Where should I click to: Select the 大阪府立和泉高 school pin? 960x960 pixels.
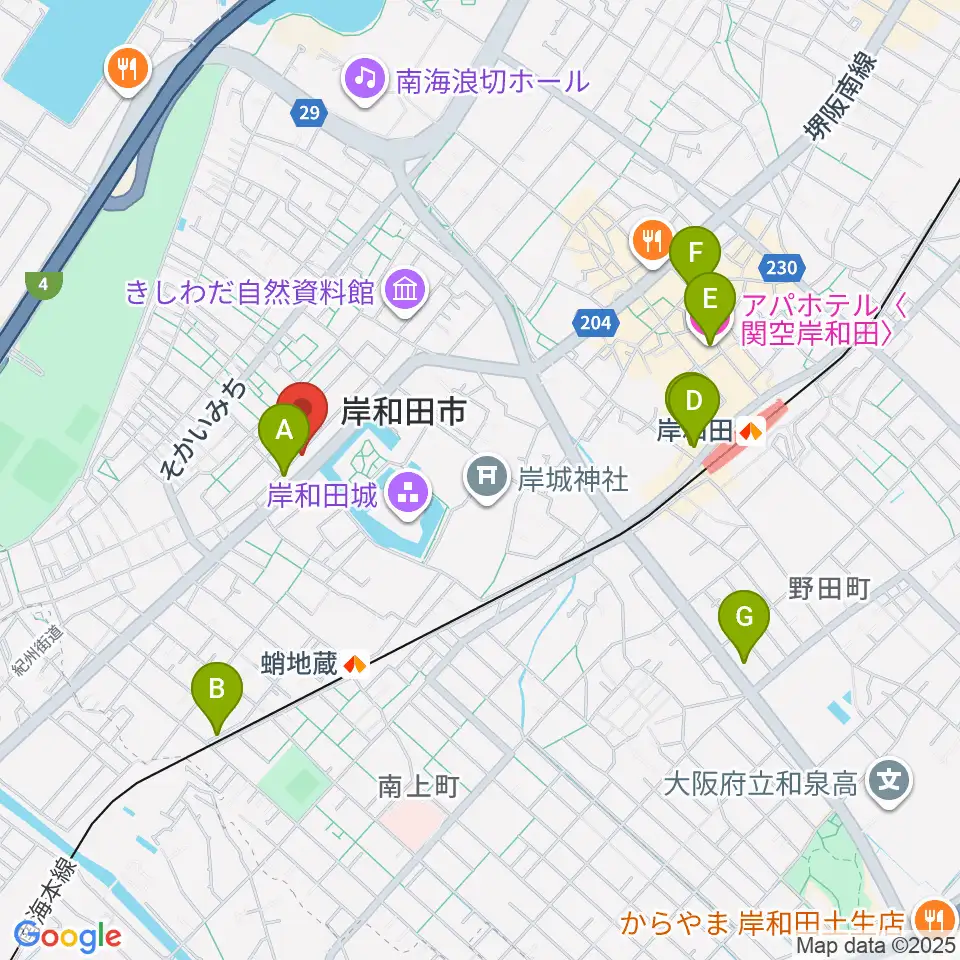[889, 783]
